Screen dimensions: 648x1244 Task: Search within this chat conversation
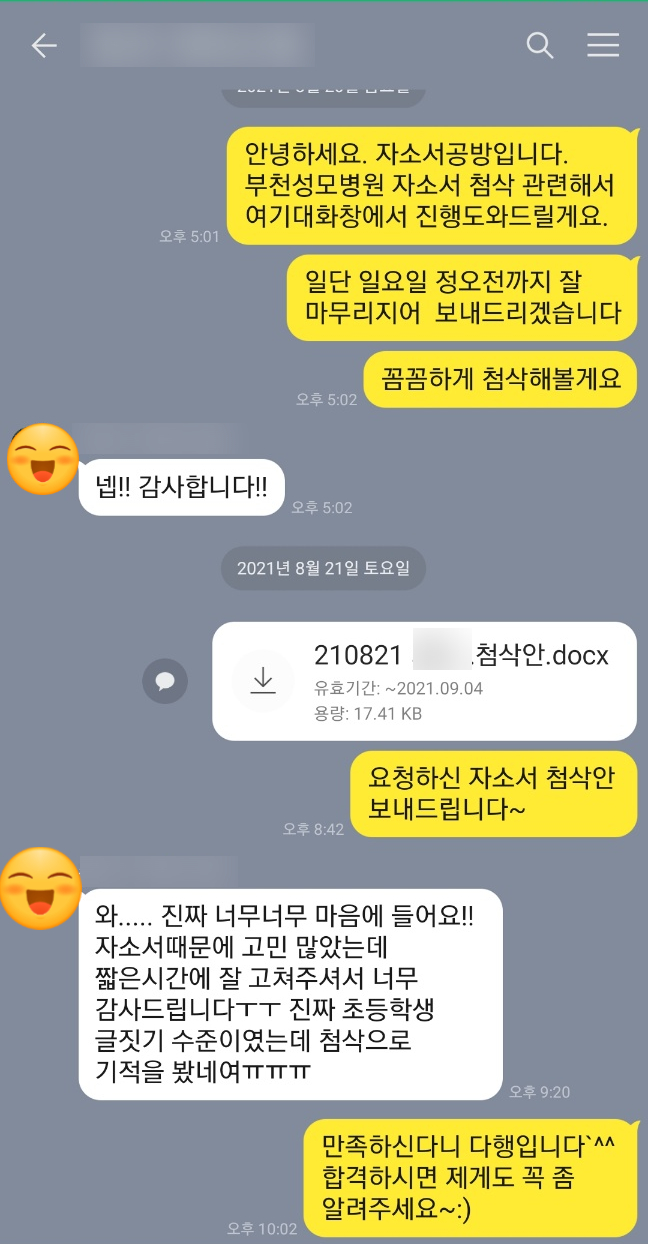[540, 46]
